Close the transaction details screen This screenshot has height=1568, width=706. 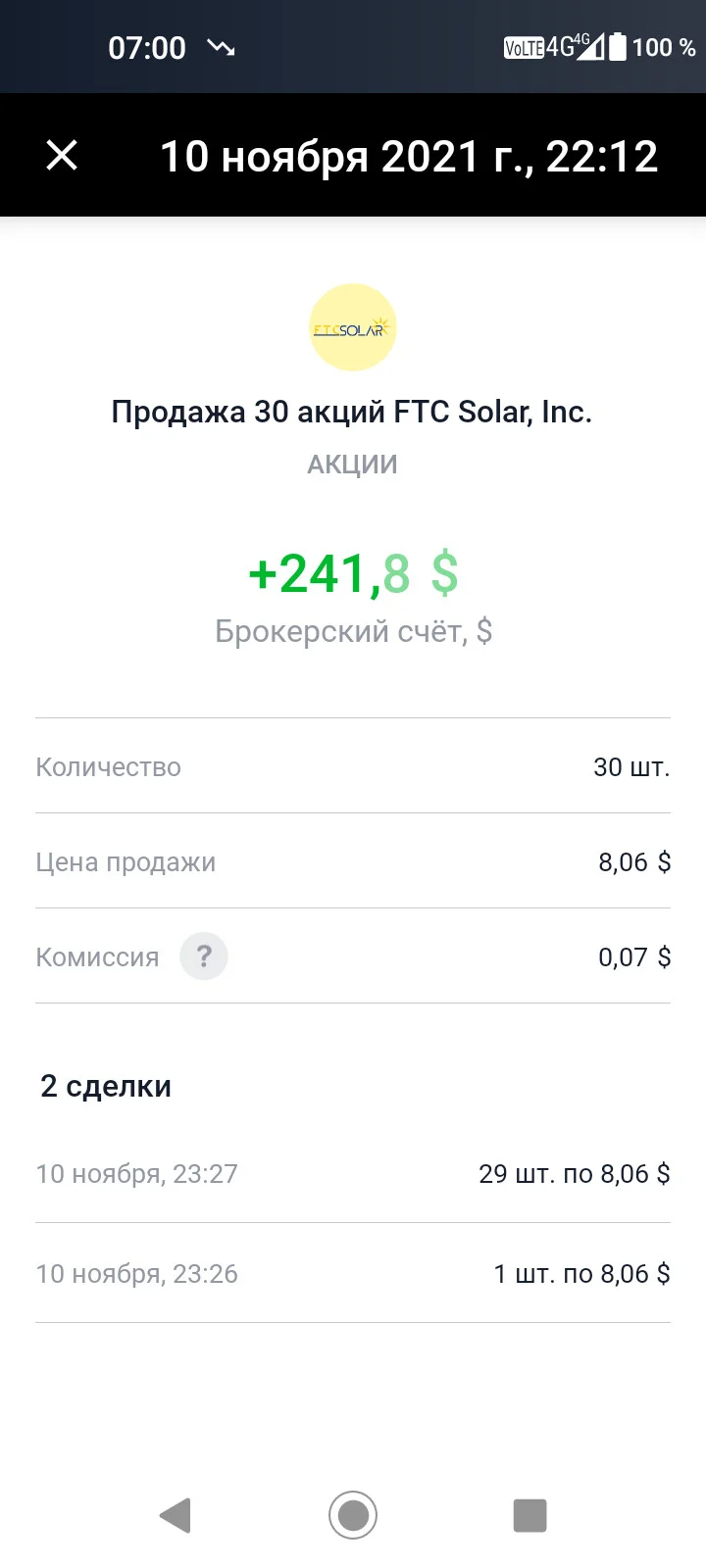[62, 155]
